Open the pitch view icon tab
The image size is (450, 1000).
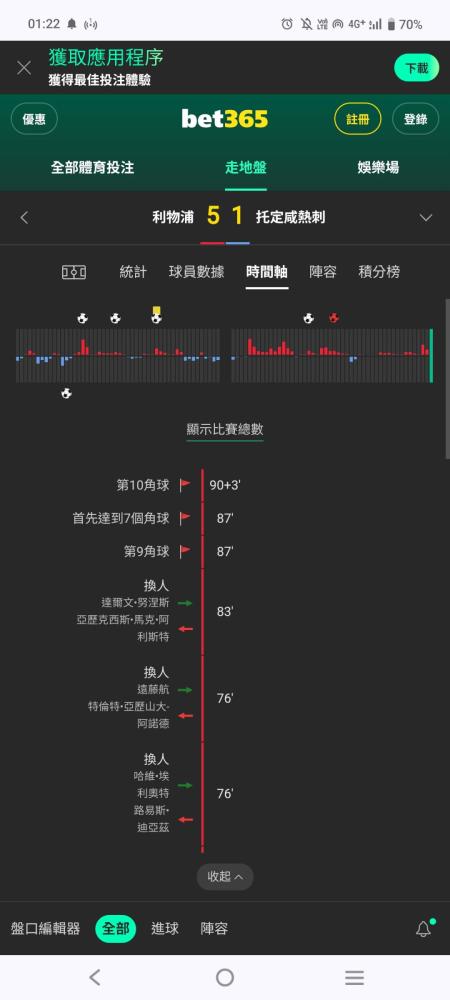pyautogui.click(x=74, y=272)
